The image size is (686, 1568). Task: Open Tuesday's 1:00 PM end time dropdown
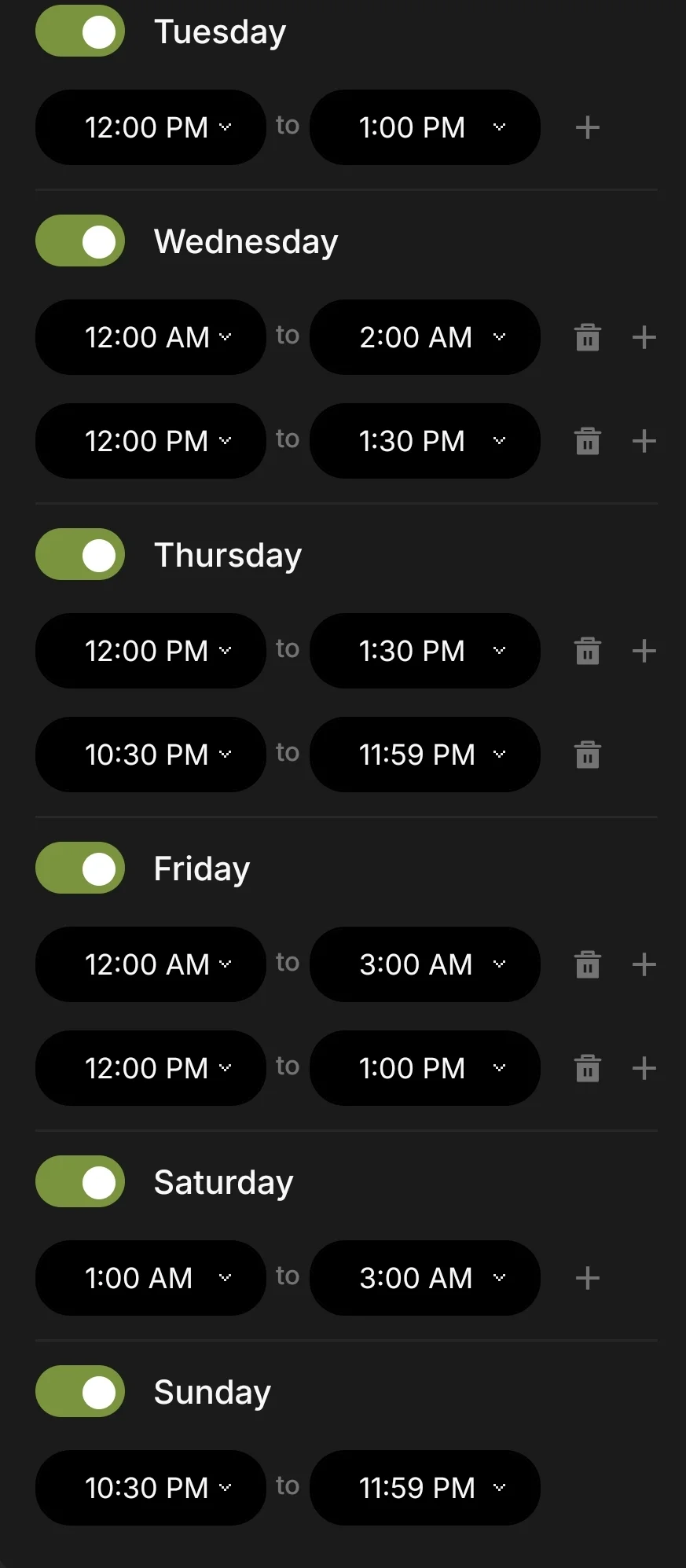[x=424, y=127]
